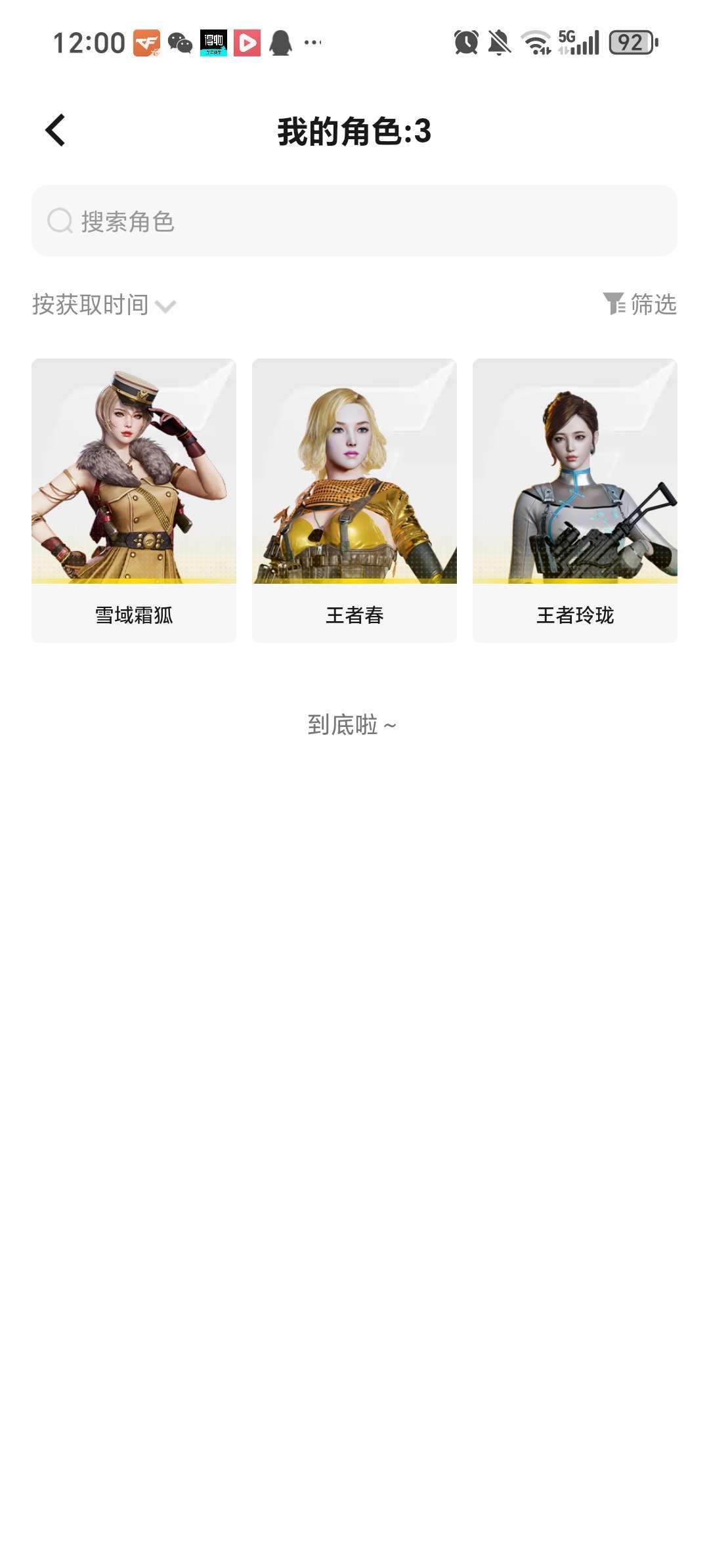Viewport: 709px width, 1568px height.
Task: Tap the chevron next to 按获取时间
Action: pyautogui.click(x=166, y=305)
